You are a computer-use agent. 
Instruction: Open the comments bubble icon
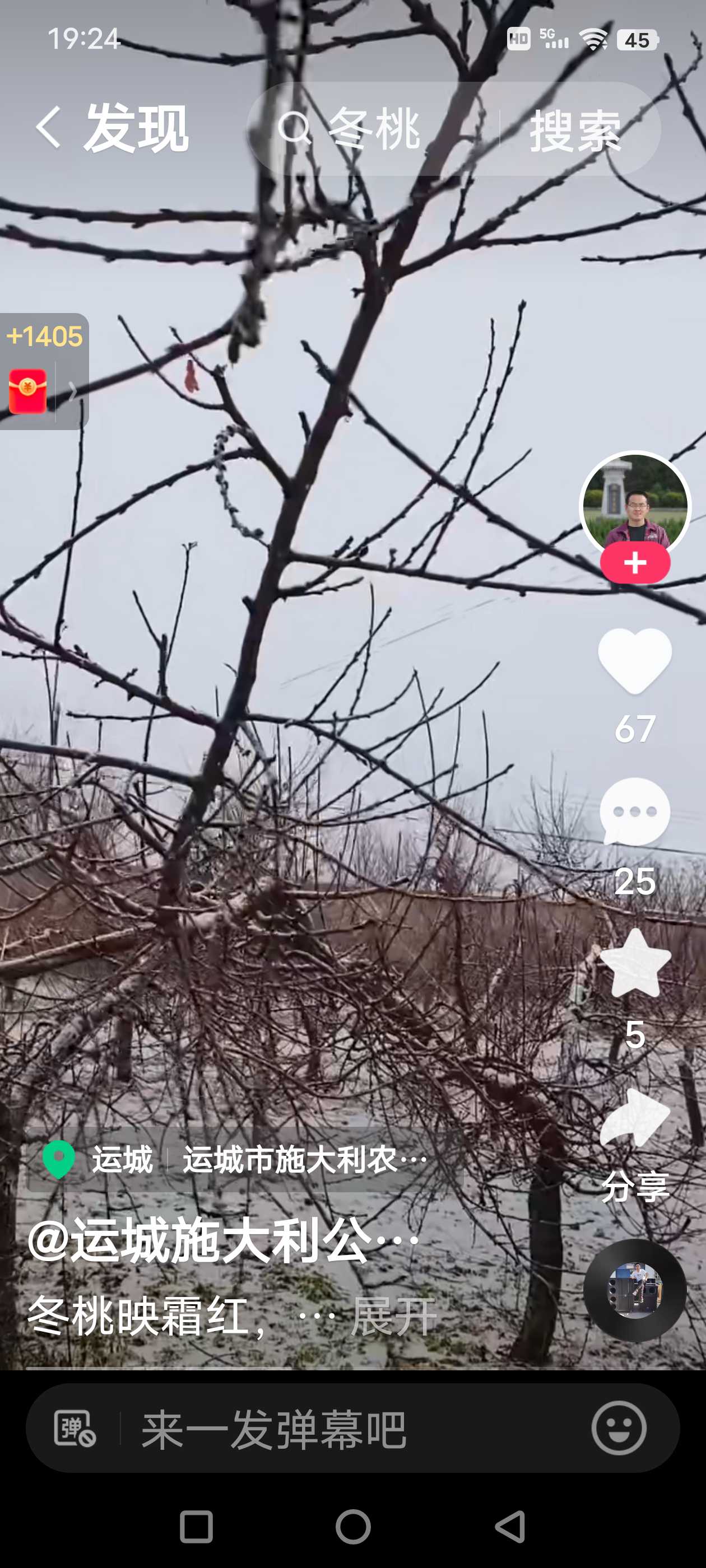(635, 812)
